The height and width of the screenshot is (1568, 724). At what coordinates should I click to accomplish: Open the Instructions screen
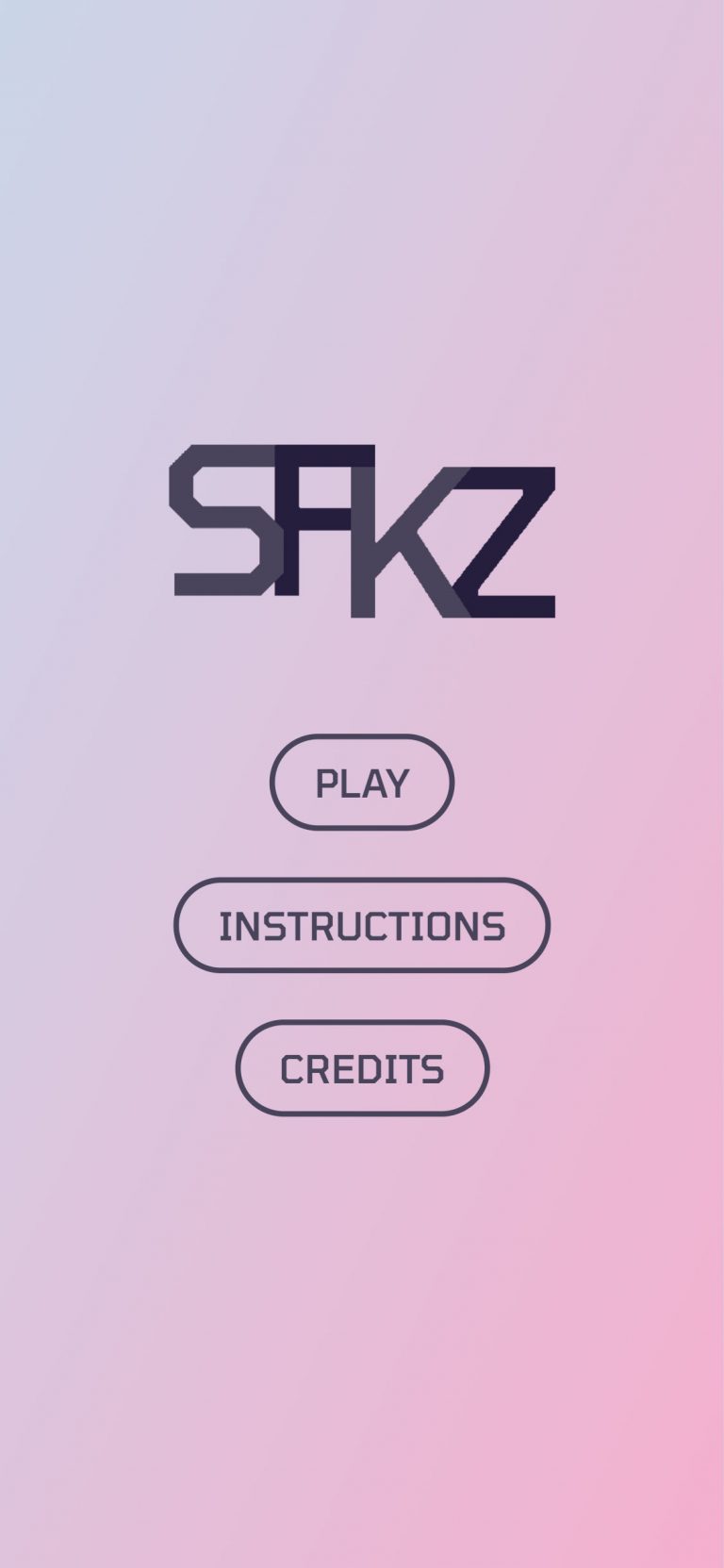pyautogui.click(x=362, y=925)
